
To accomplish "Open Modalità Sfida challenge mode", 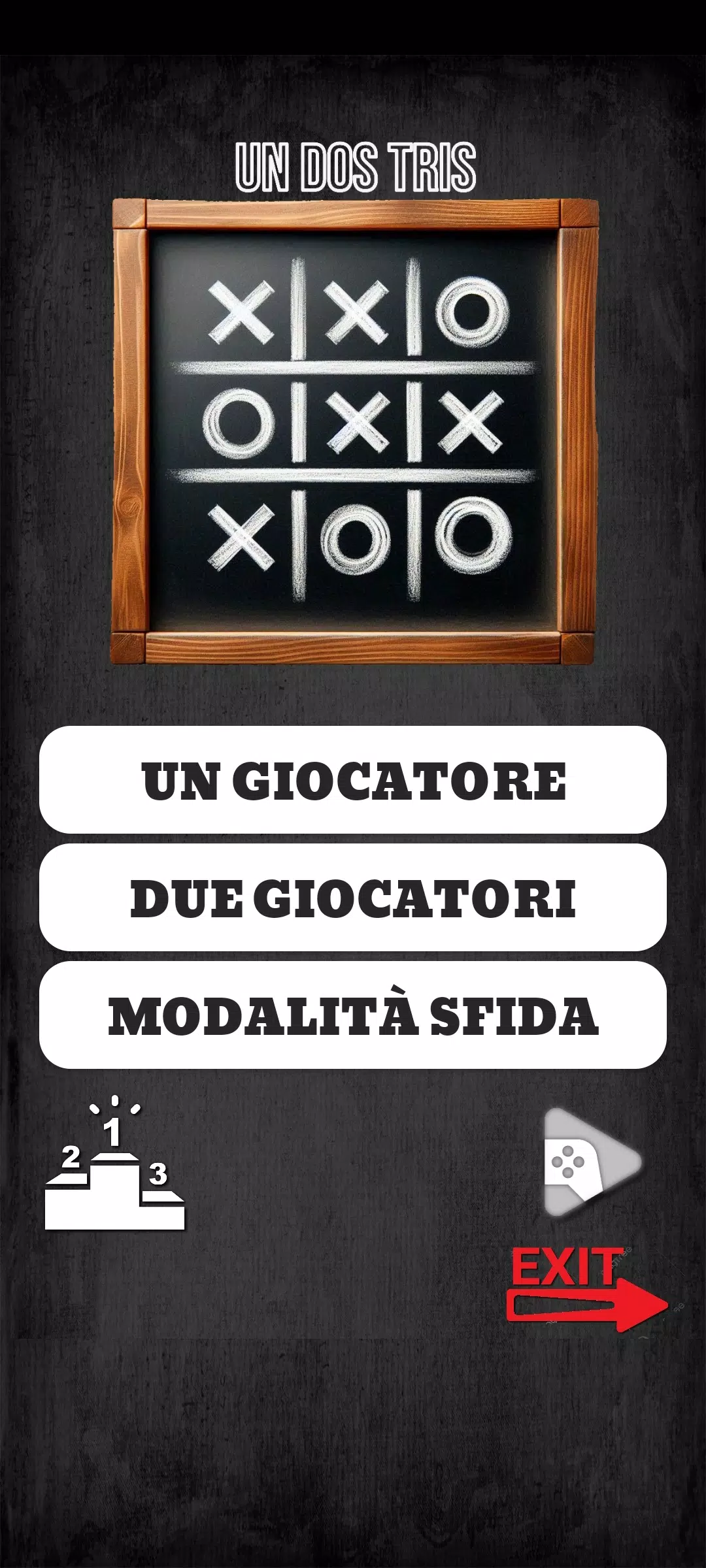I will (353, 1015).
